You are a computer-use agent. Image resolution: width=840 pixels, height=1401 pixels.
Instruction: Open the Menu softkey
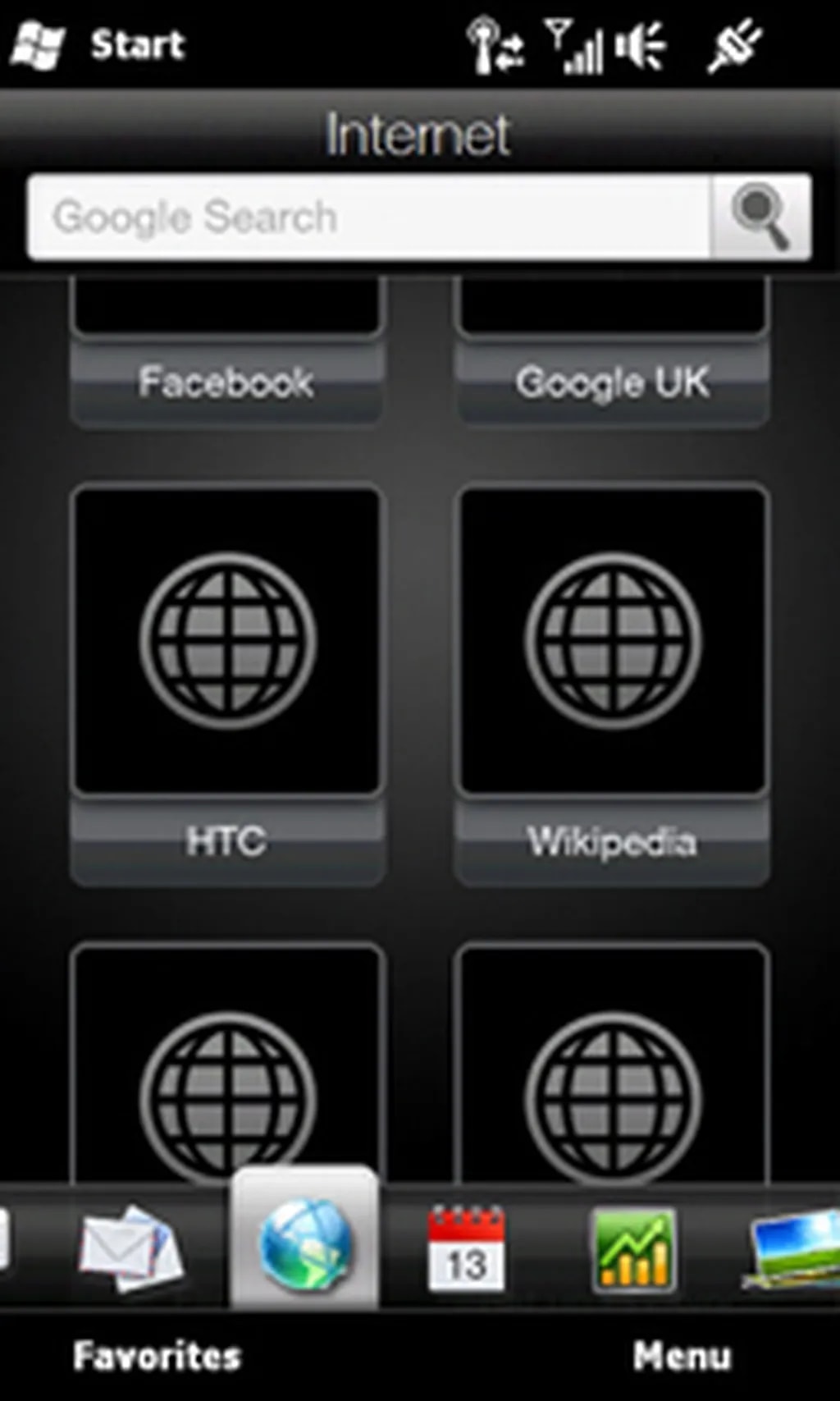(682, 1356)
